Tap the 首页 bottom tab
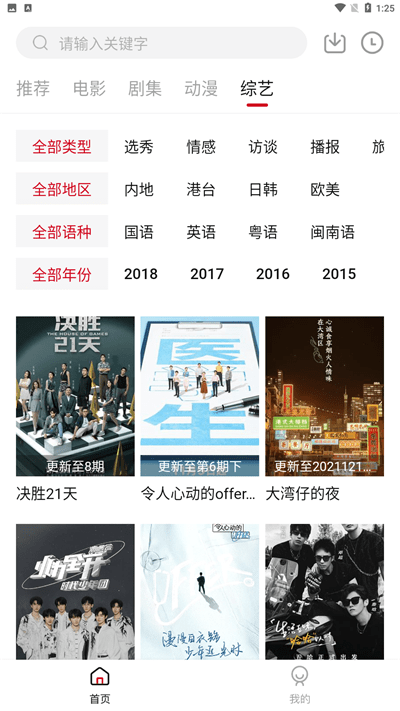 click(100, 685)
